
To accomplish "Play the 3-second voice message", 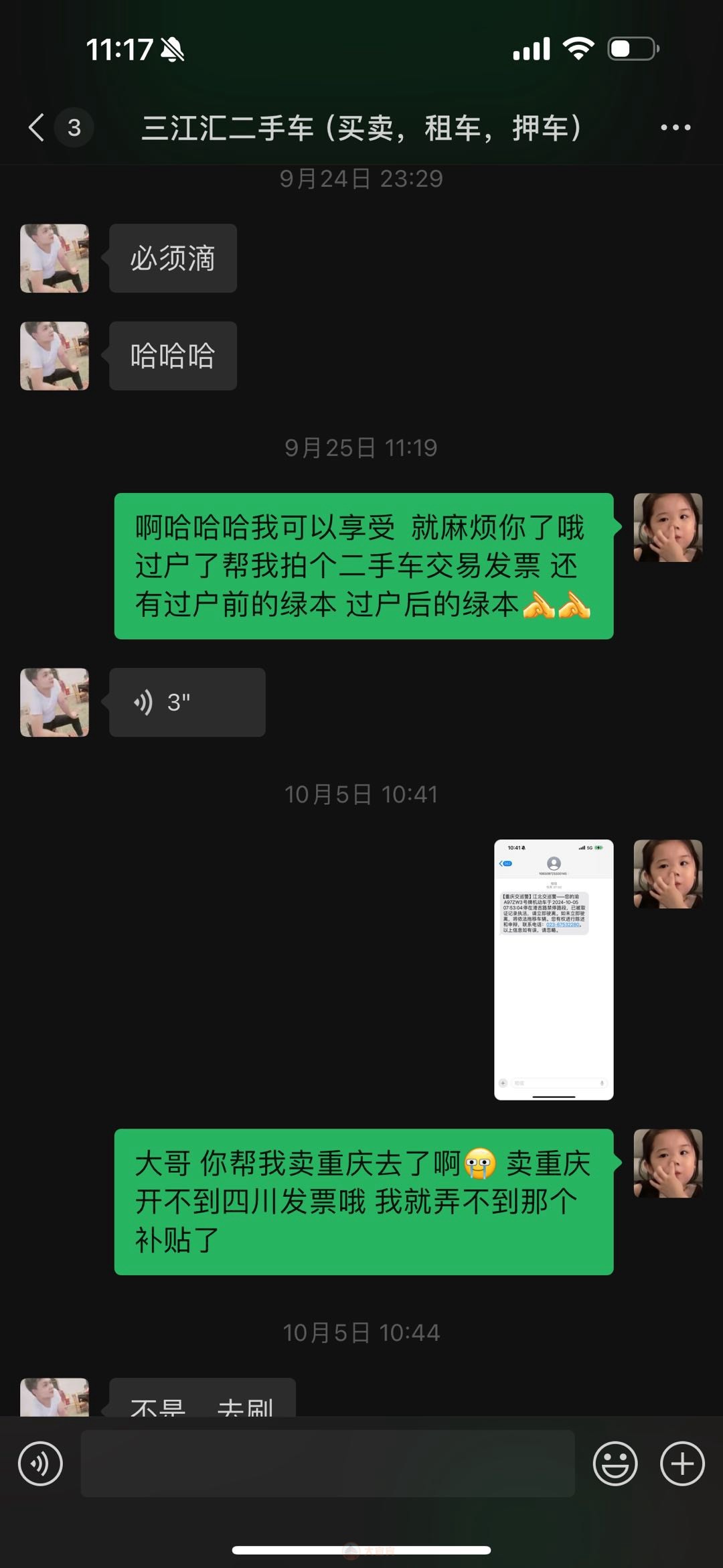I will pos(187,702).
